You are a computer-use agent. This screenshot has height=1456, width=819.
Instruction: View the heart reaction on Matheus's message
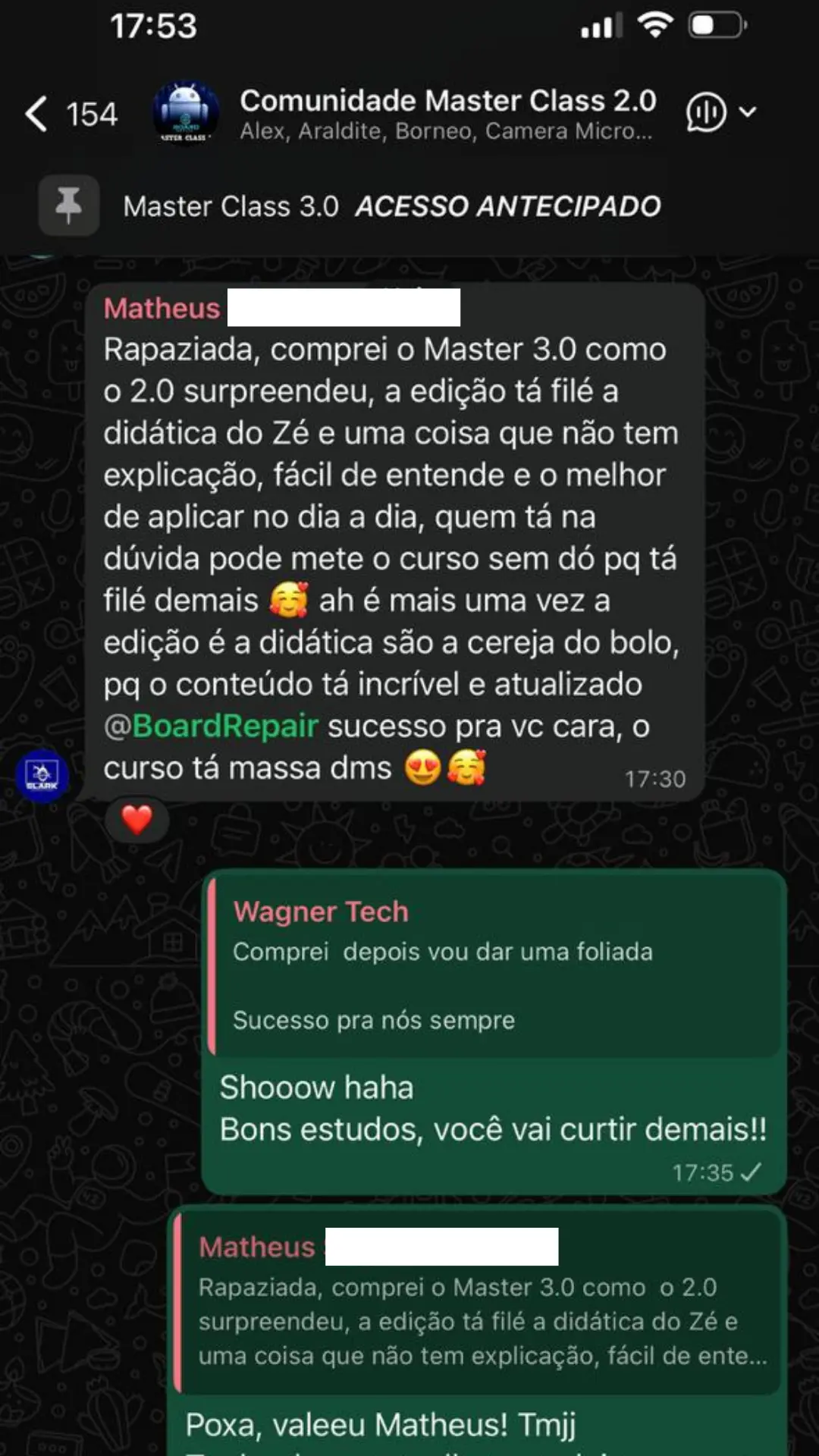pyautogui.click(x=137, y=820)
